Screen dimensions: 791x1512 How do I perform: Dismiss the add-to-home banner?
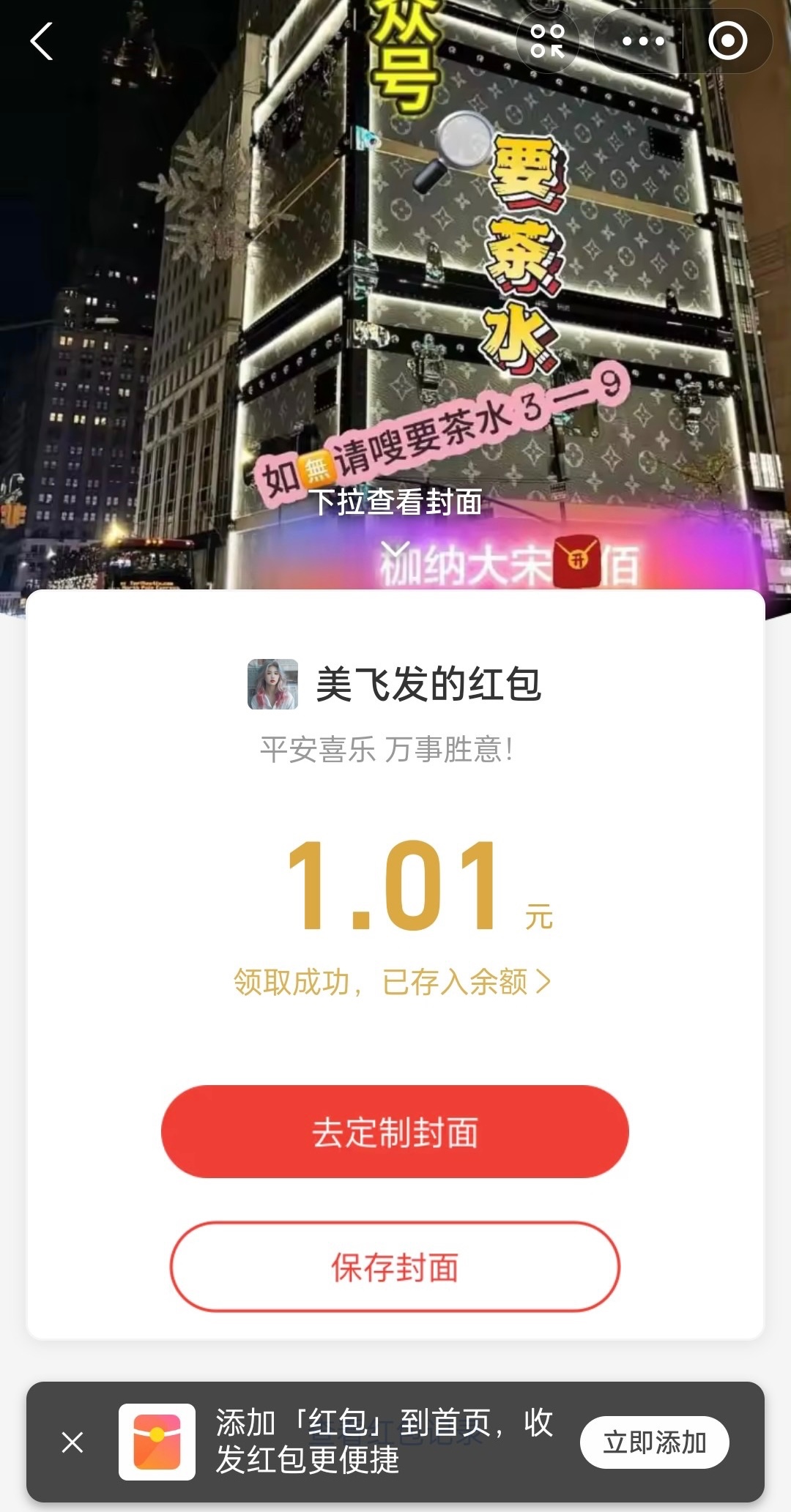coord(73,1442)
